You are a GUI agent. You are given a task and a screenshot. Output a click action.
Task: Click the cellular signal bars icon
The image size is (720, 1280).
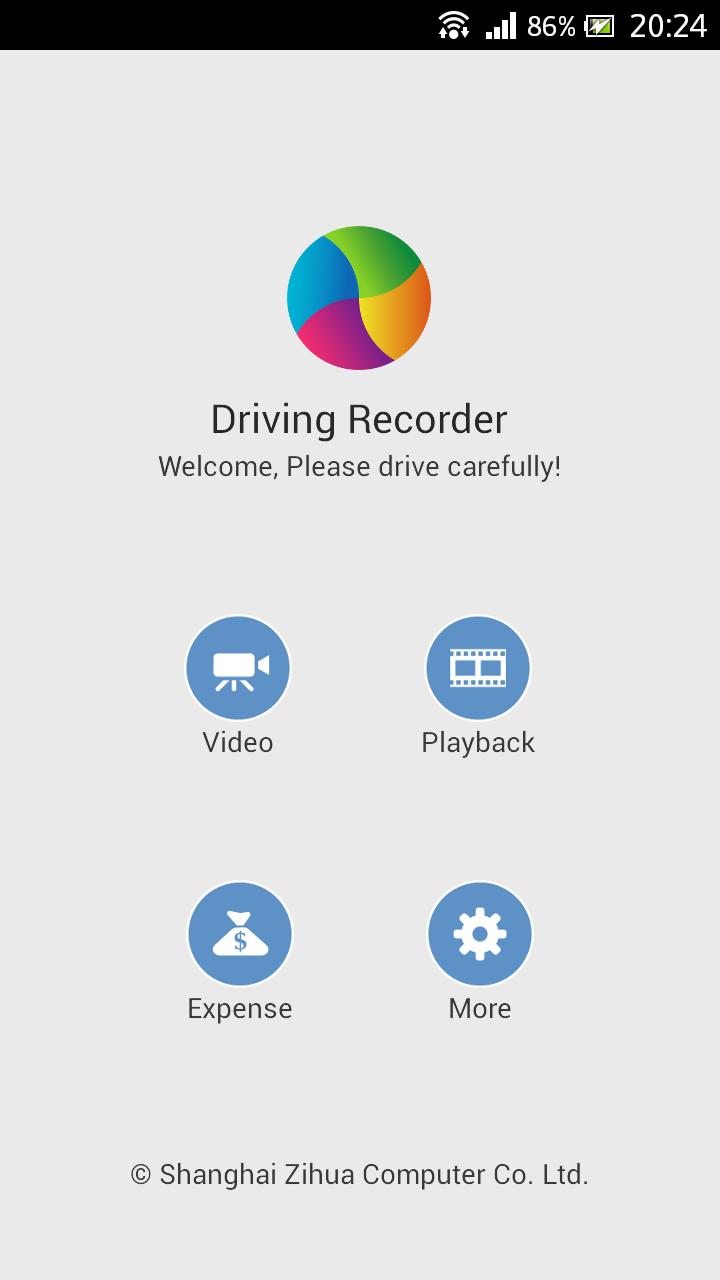(x=501, y=27)
